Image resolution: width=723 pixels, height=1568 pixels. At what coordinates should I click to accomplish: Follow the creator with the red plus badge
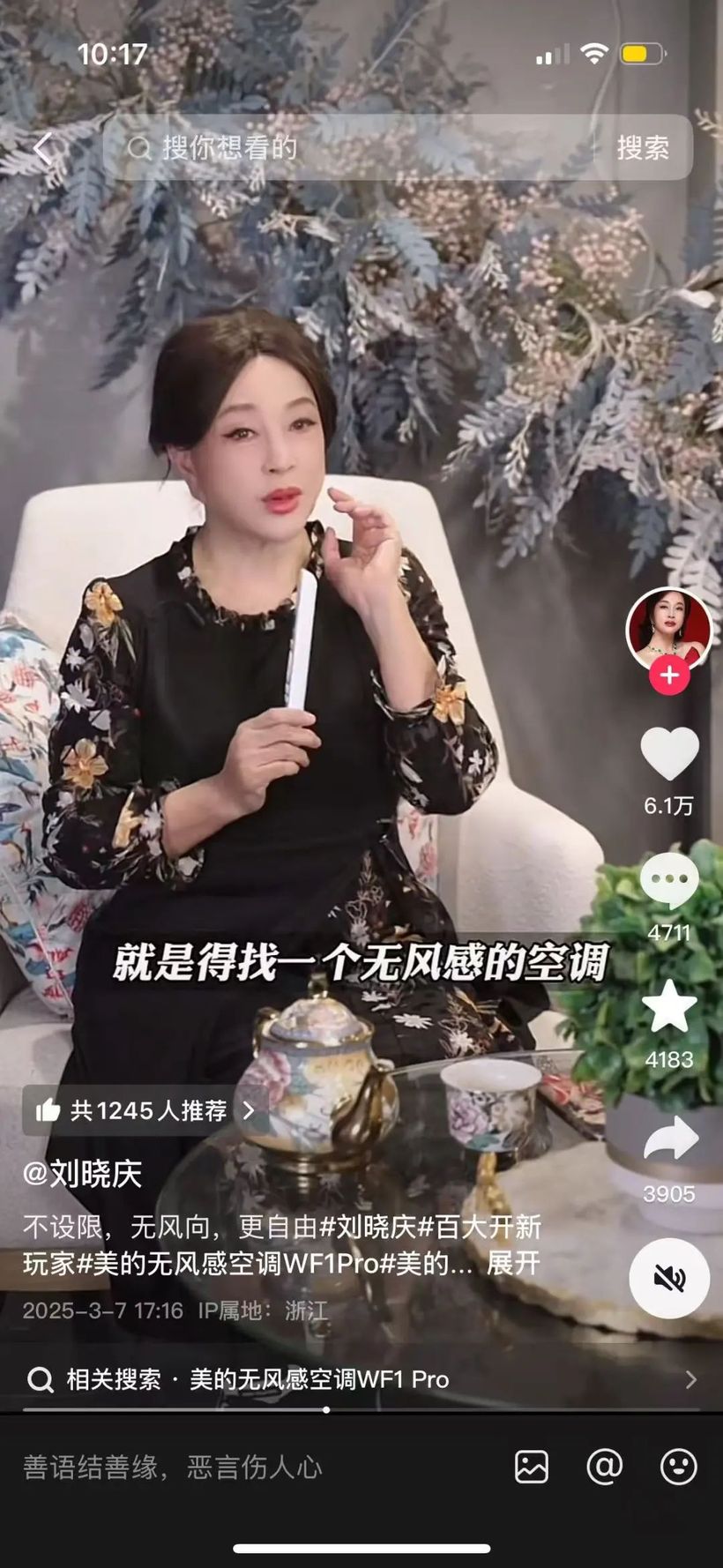(669, 676)
